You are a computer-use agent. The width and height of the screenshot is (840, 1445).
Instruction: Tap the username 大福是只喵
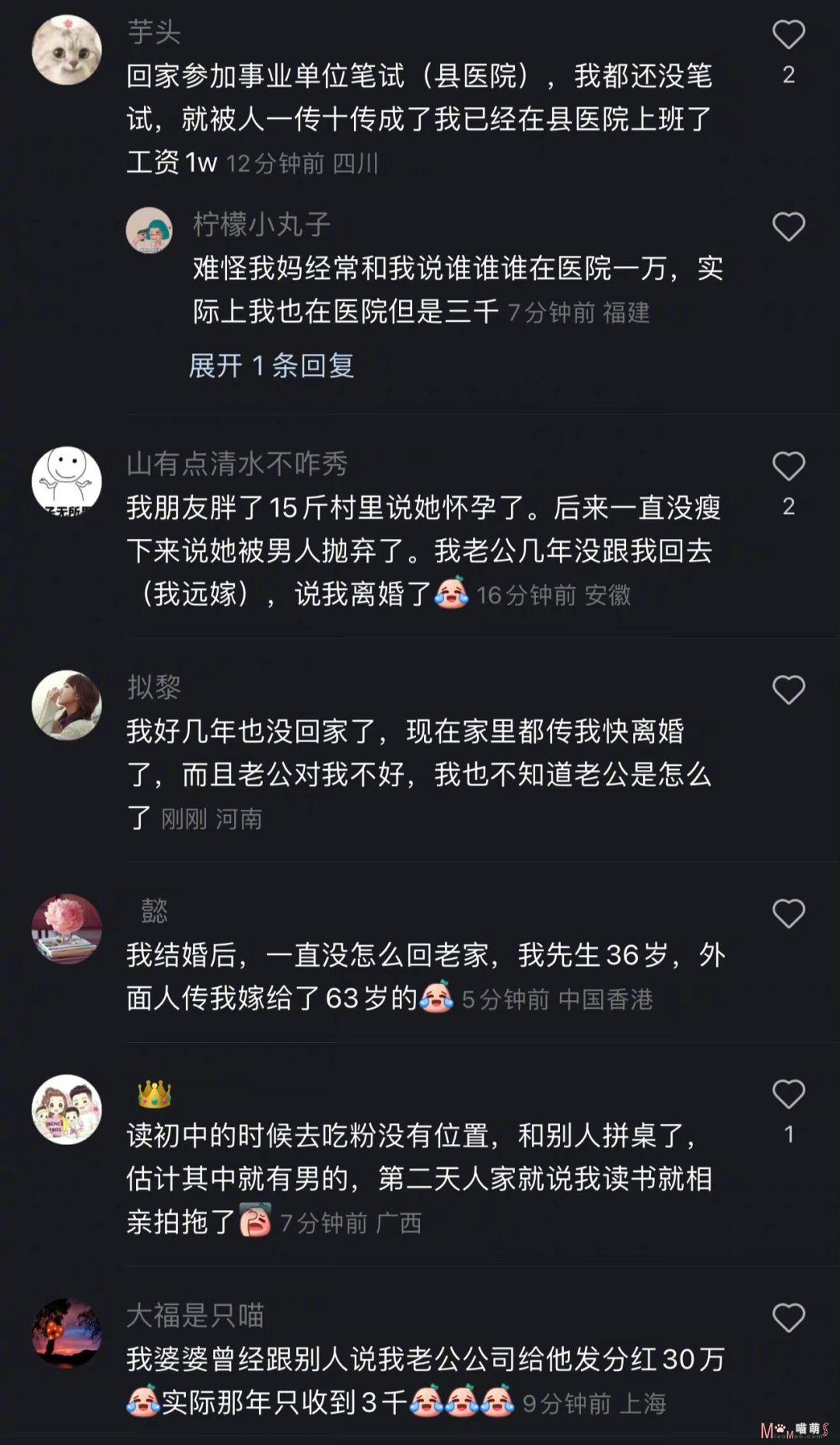pyautogui.click(x=195, y=1315)
